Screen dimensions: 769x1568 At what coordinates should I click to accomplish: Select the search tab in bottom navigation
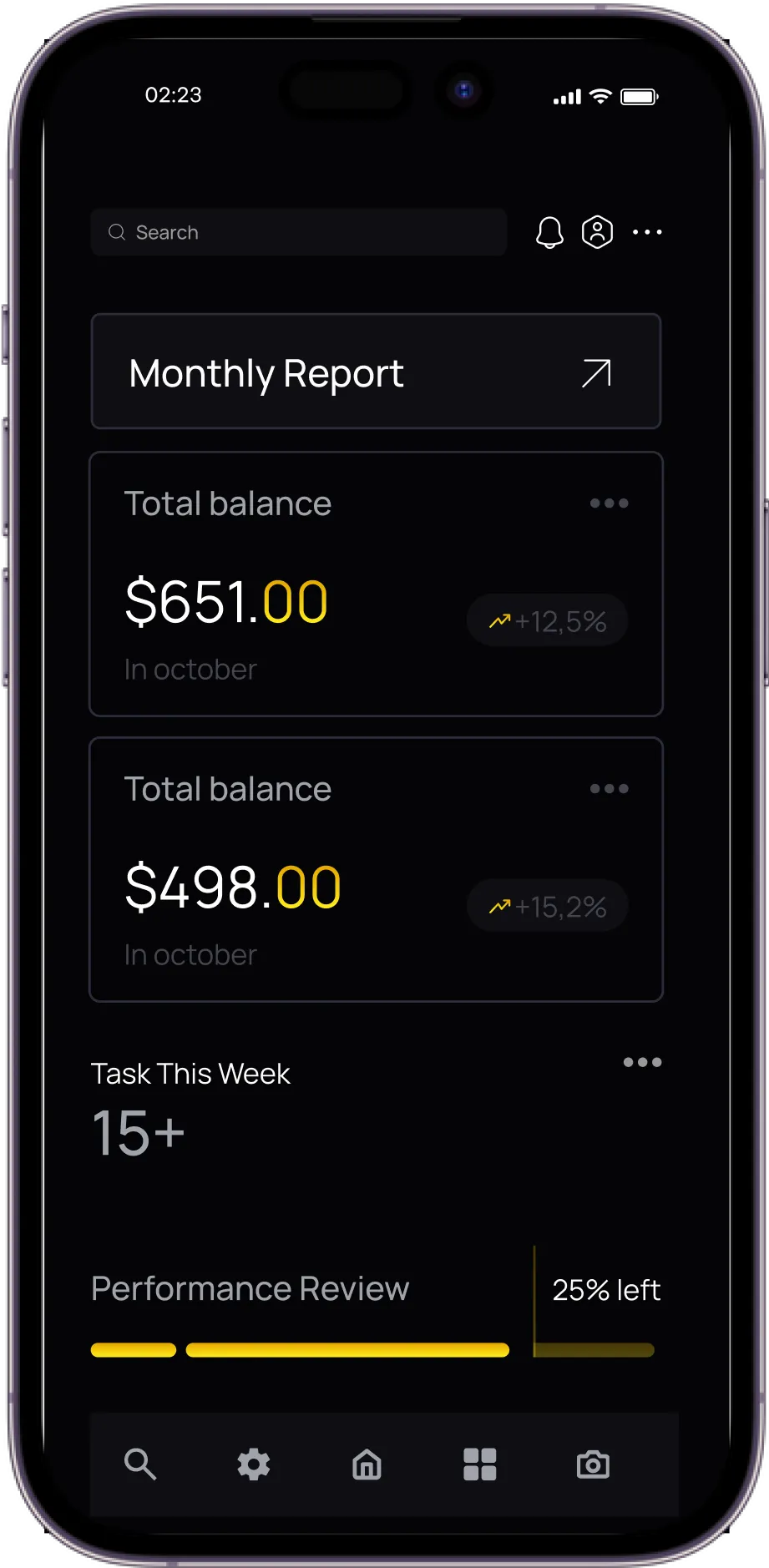pyautogui.click(x=140, y=1464)
